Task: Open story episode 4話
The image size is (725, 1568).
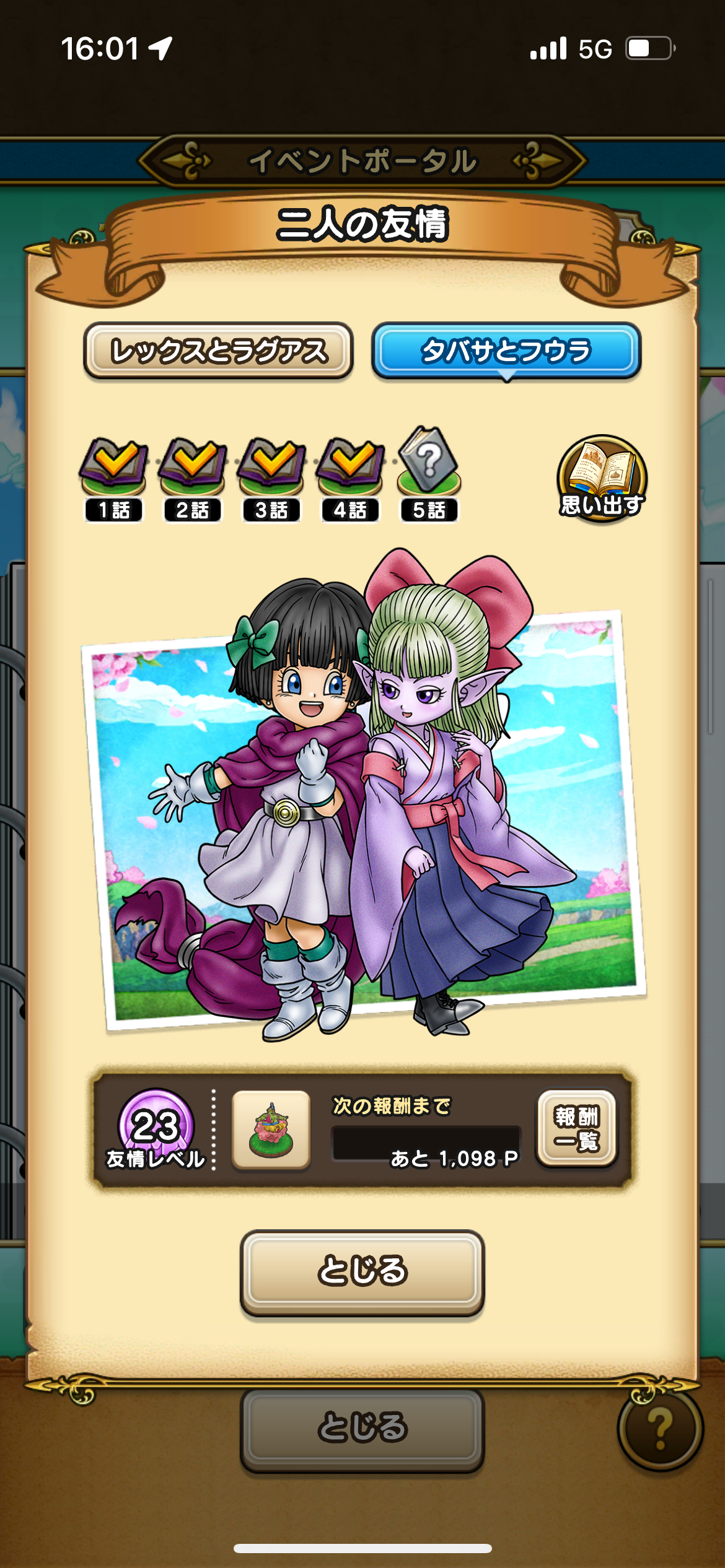Action: point(350,479)
